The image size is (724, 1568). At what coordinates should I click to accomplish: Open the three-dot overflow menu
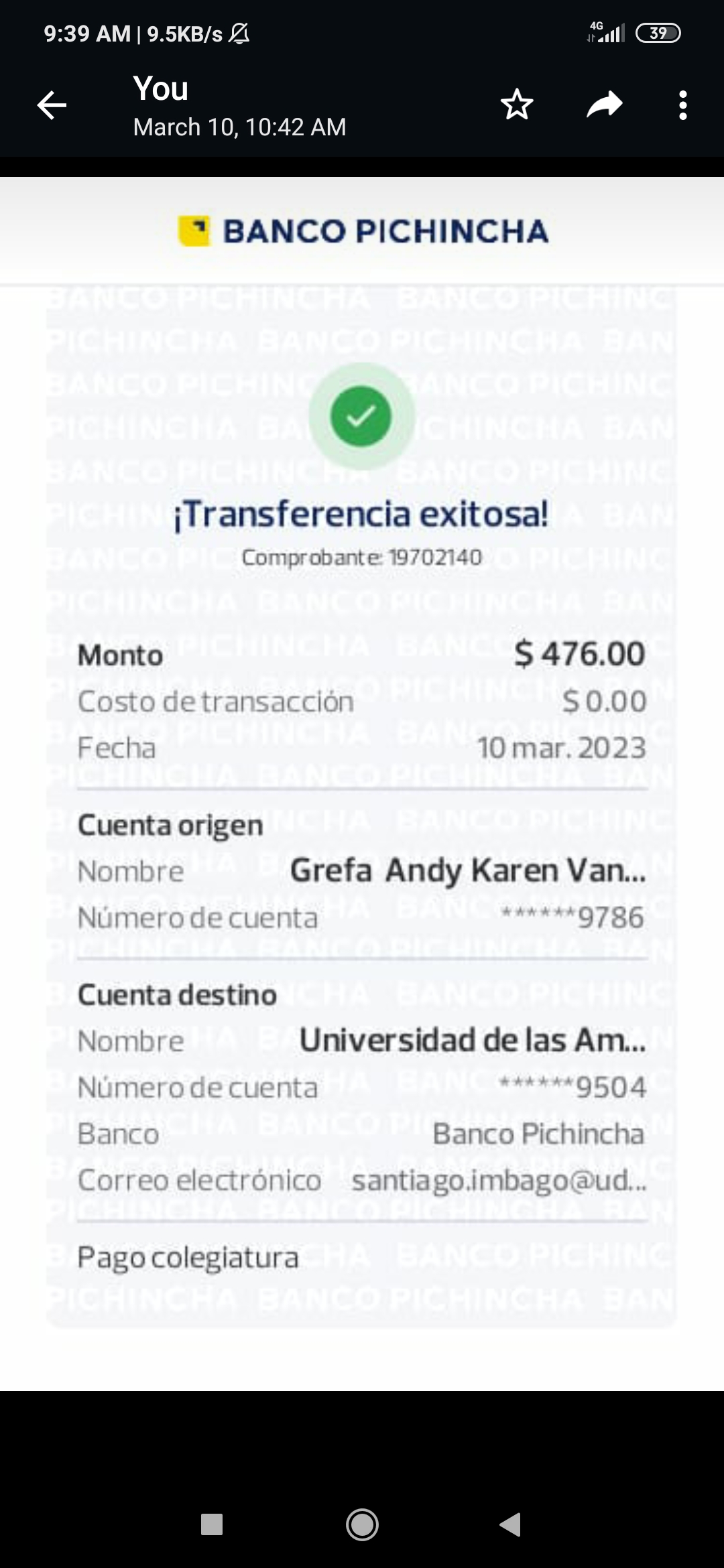pyautogui.click(x=682, y=105)
